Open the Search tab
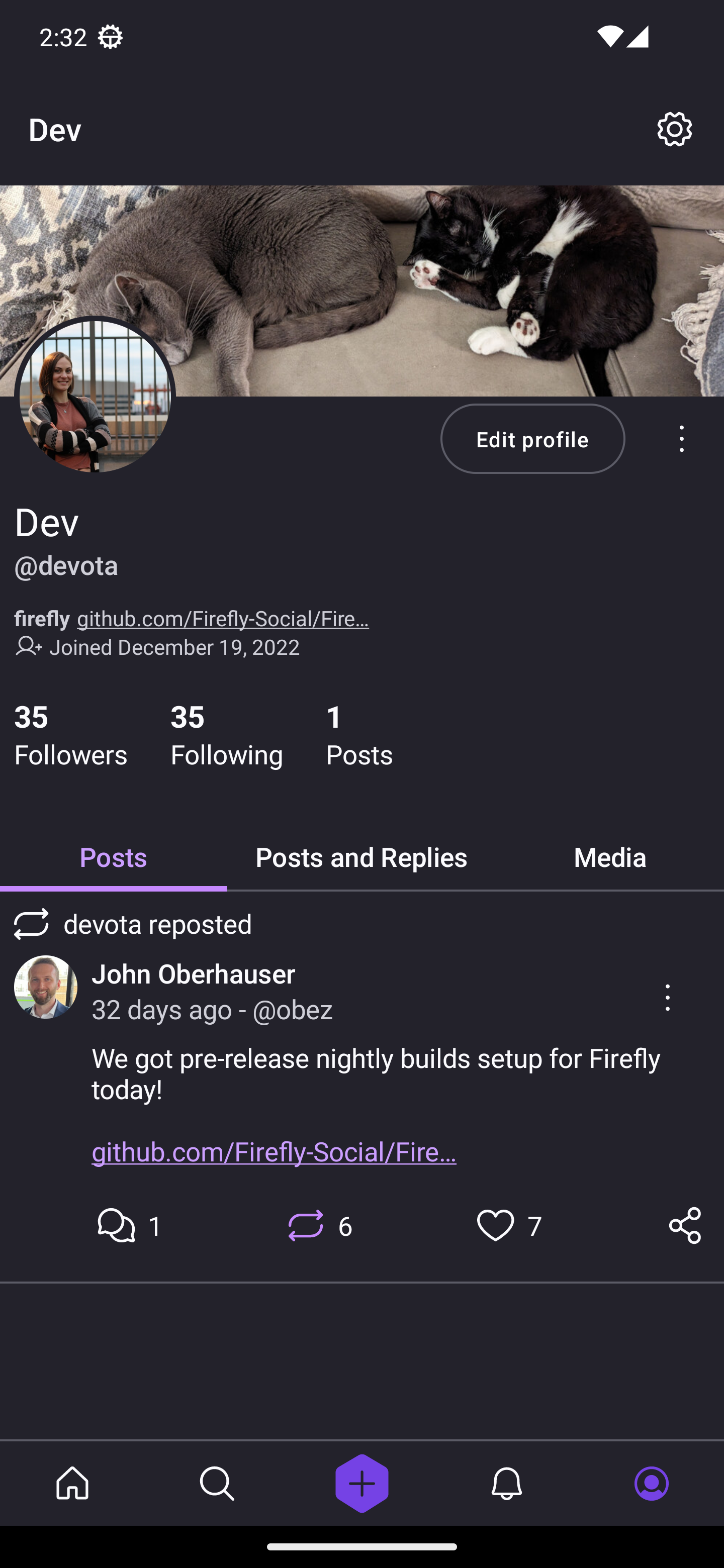Viewport: 724px width, 1568px height. pyautogui.click(x=217, y=1484)
